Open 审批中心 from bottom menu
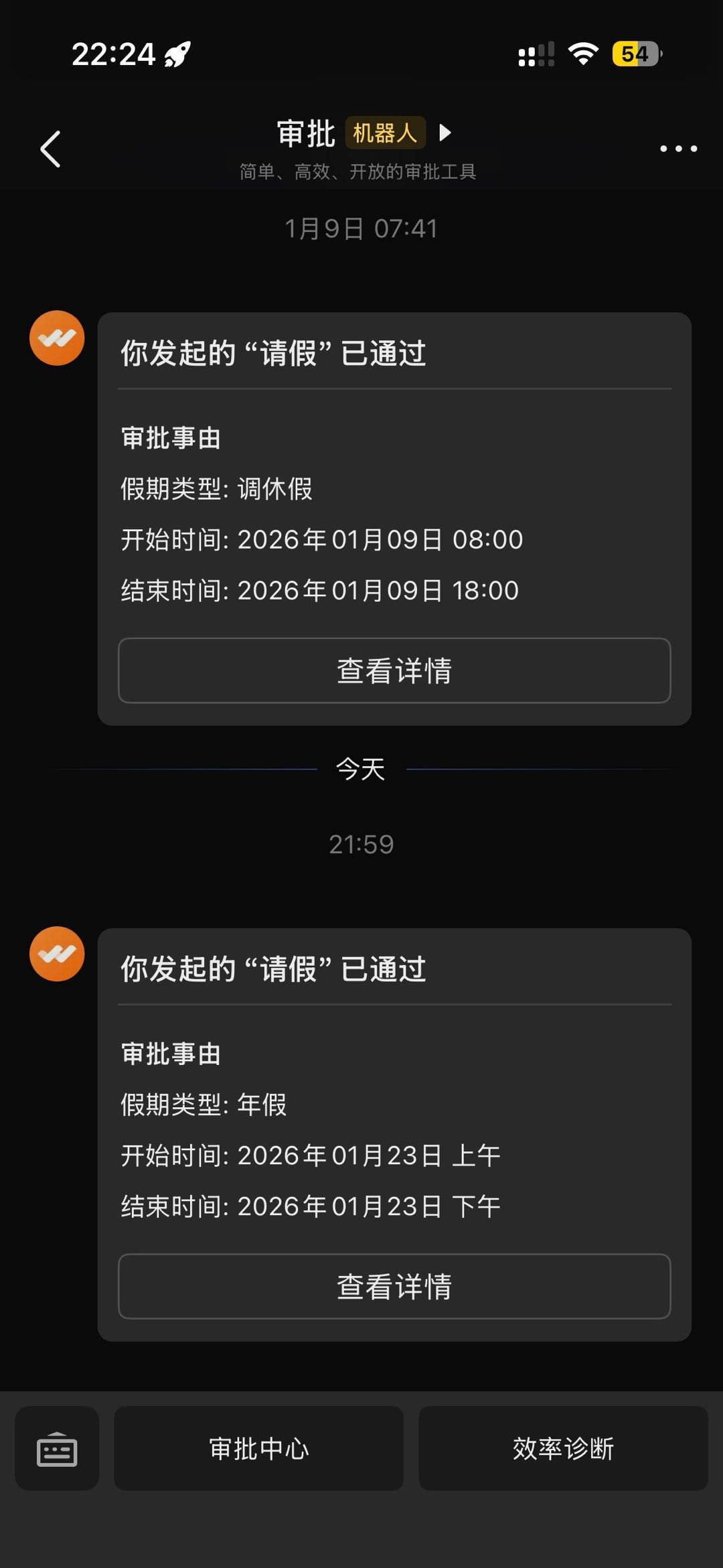Screen dimensions: 723x1568 [259, 1449]
